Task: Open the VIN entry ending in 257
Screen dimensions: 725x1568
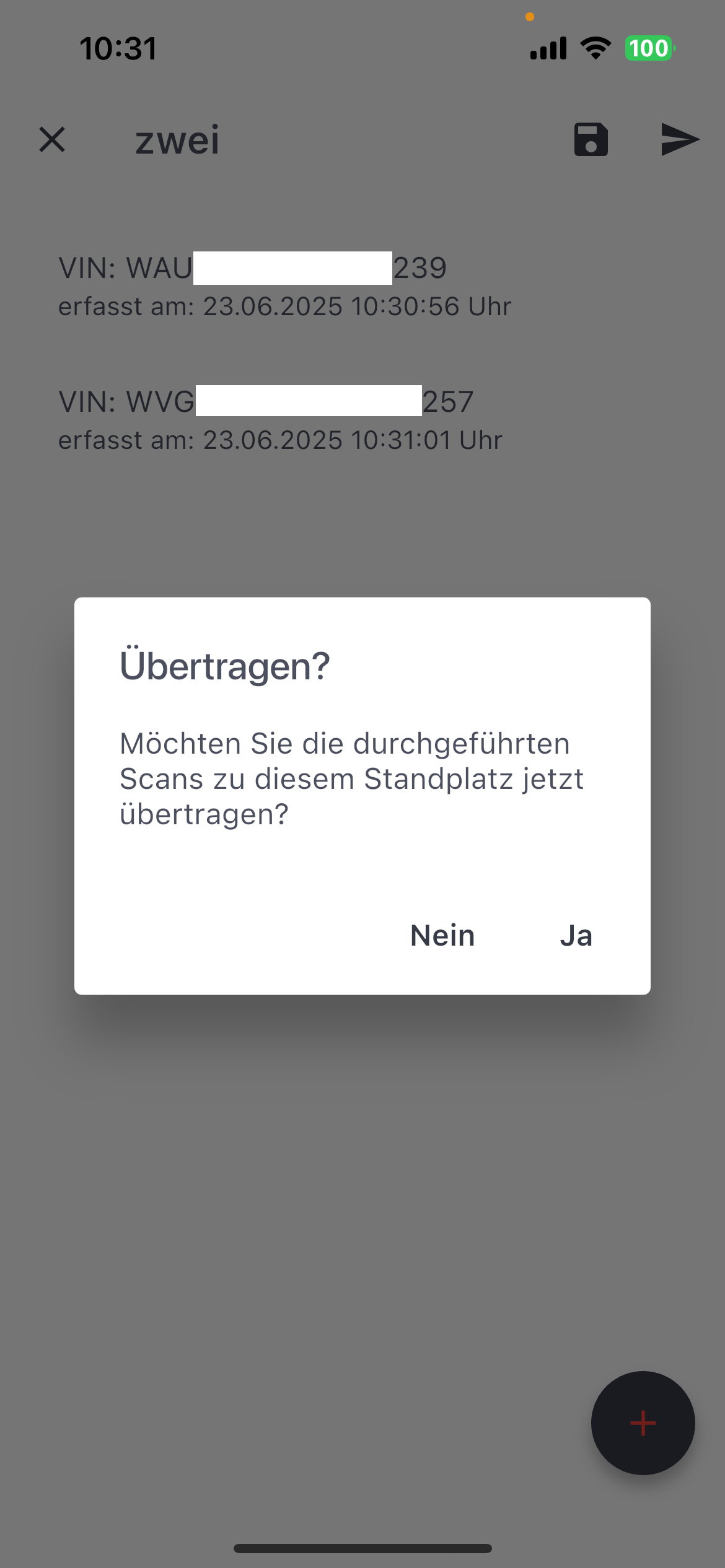Action: 362,419
